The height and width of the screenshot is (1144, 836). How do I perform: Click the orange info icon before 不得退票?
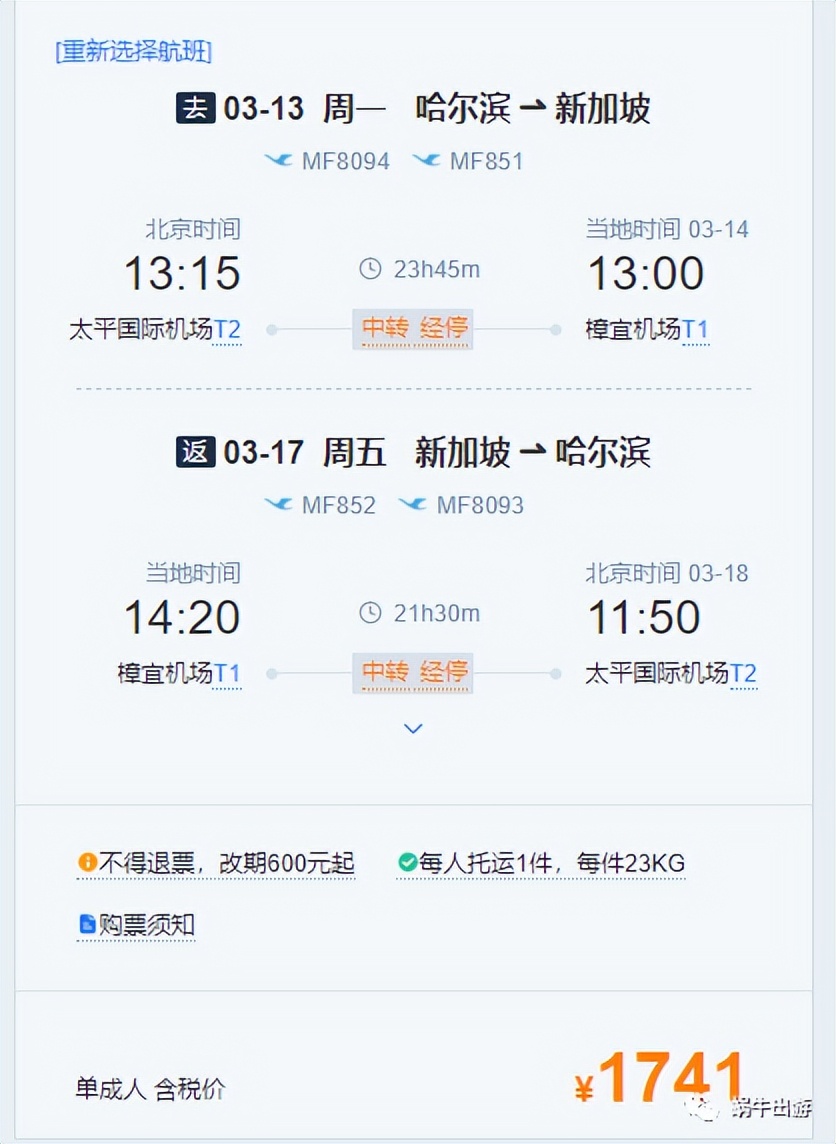(x=89, y=861)
